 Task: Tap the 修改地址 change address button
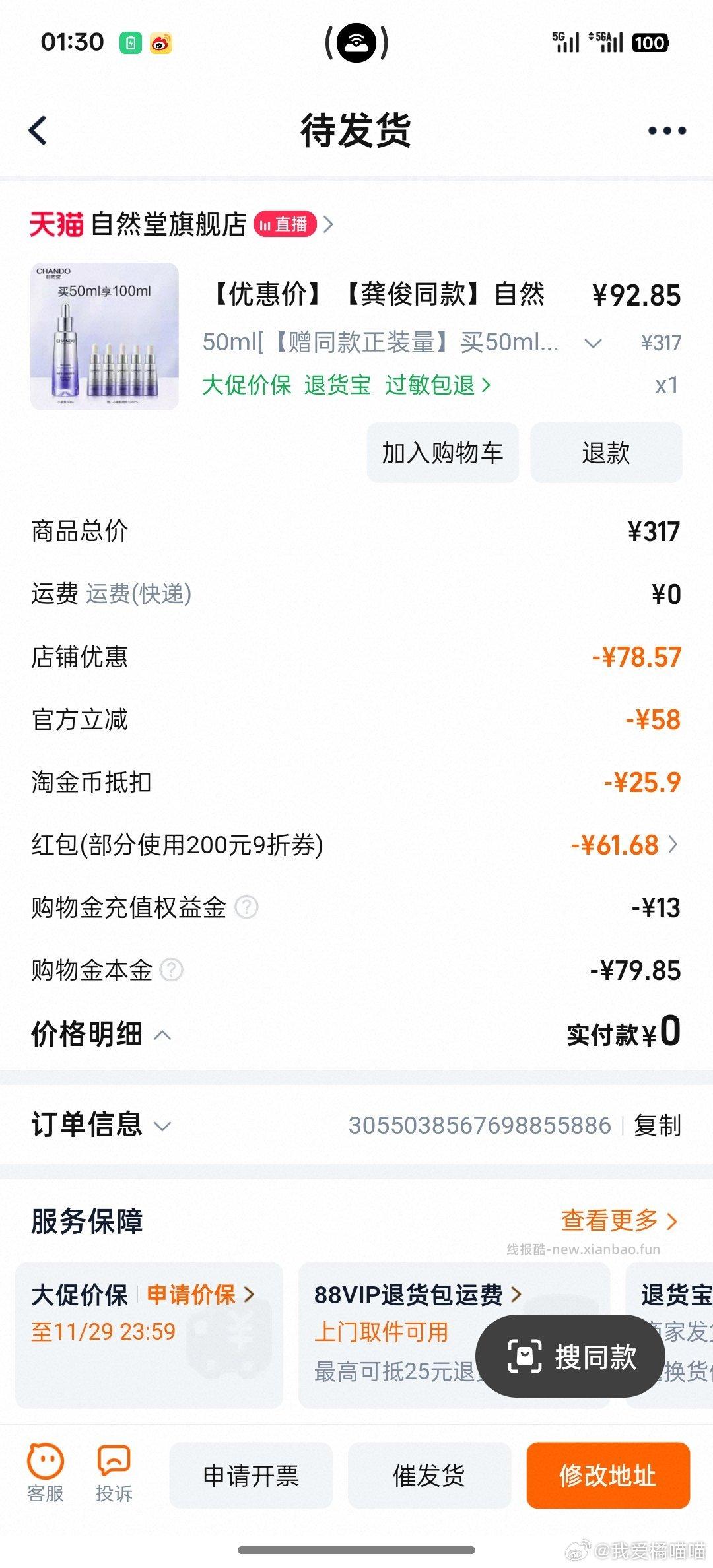(606, 1476)
